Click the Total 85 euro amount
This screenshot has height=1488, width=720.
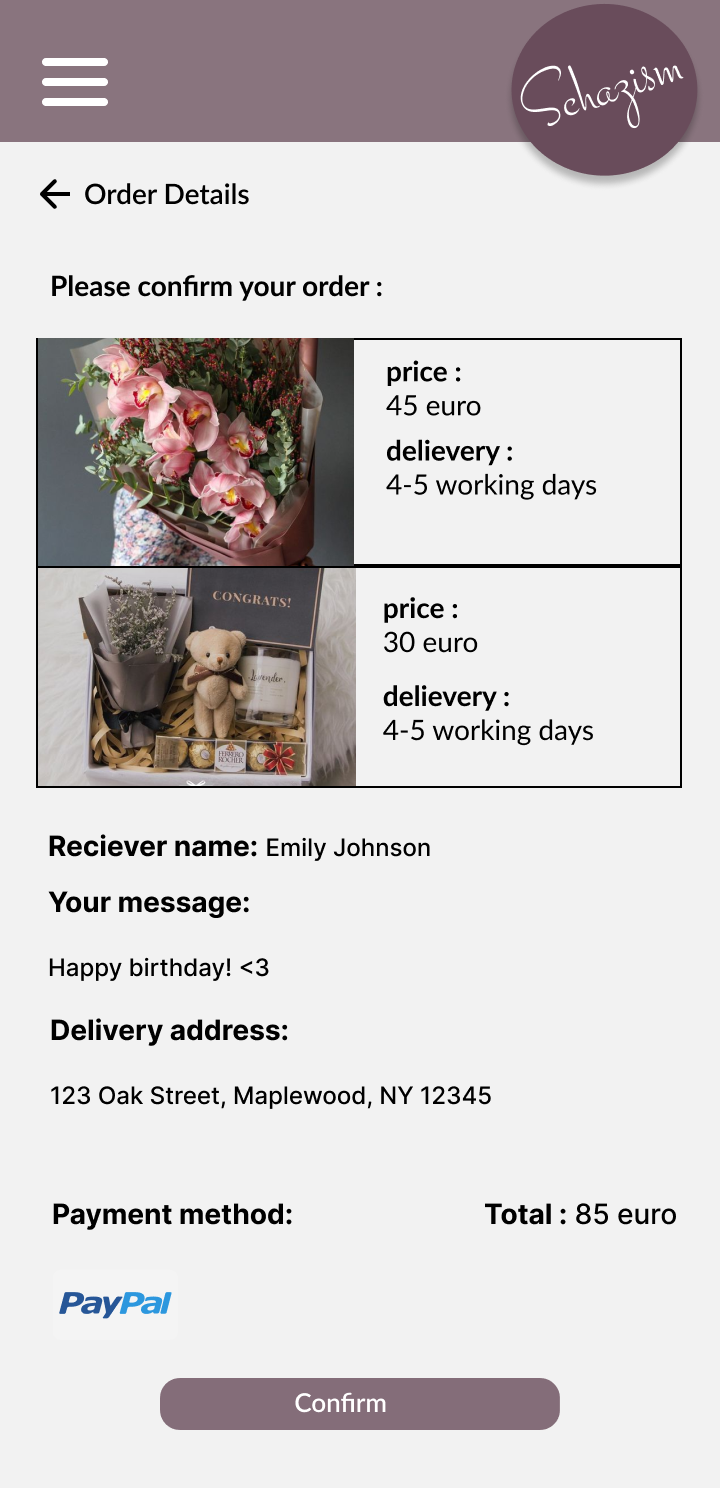point(581,1214)
